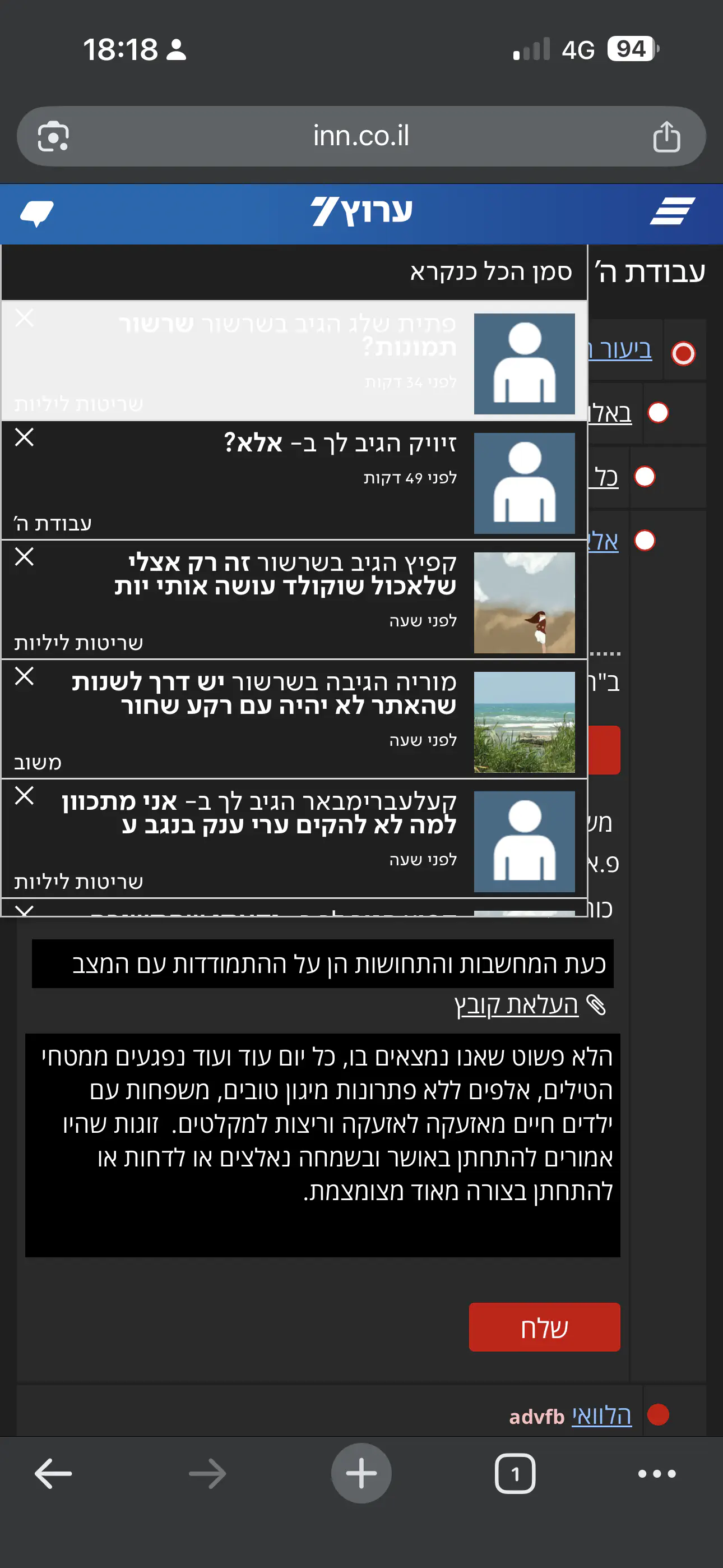Viewport: 723px width, 1568px height.
Task: Open the hamburger menu in the header
Action: tap(672, 211)
